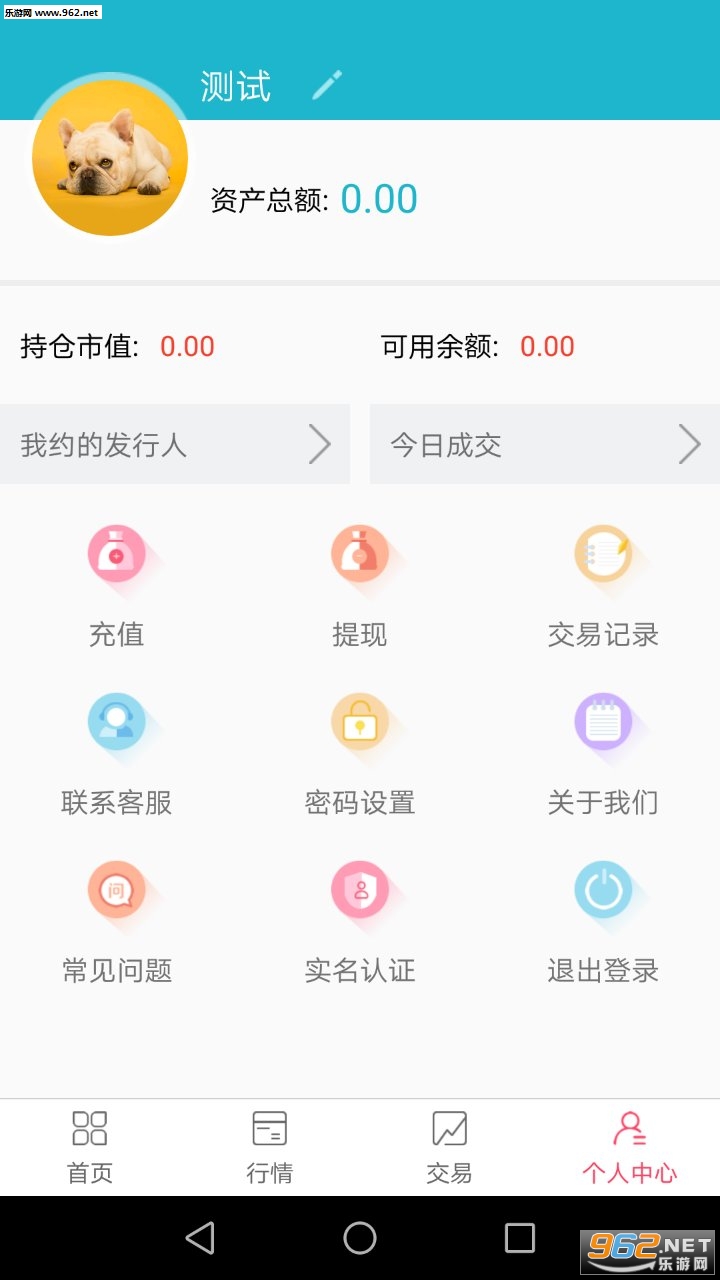
Task: Open 常见问题 FAQ
Action: tap(117, 922)
